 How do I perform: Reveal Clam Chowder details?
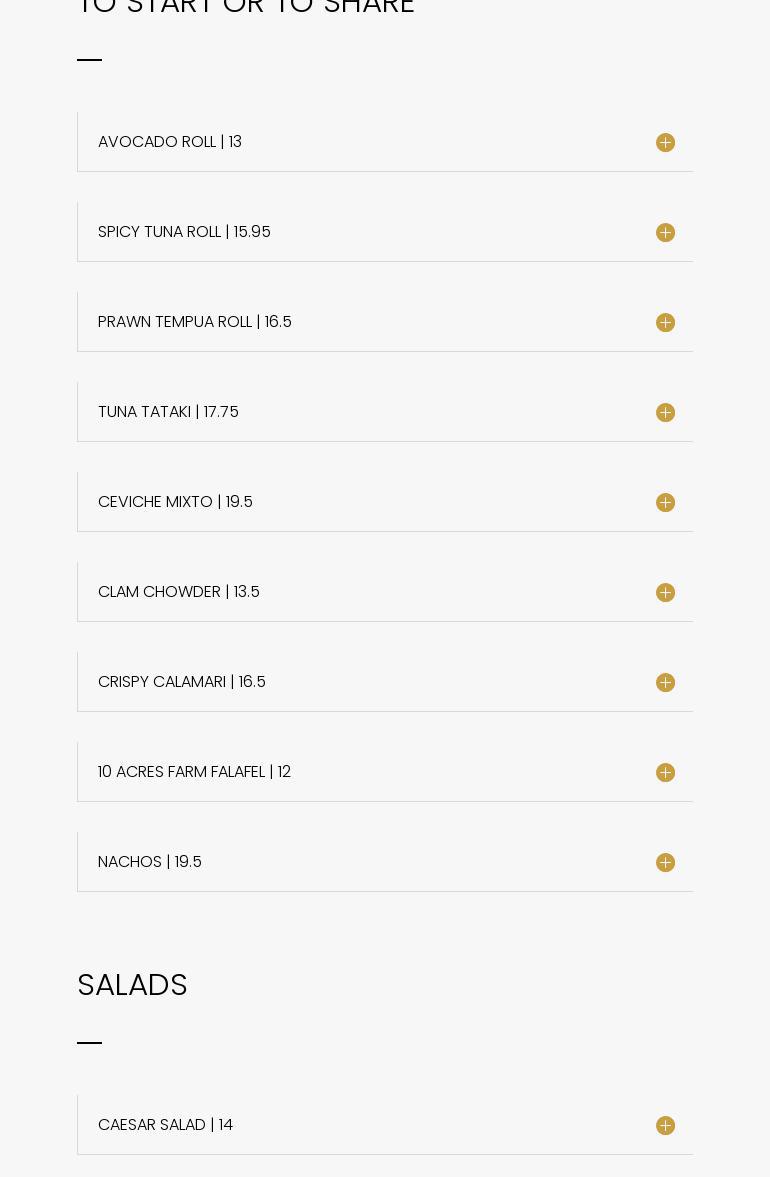[x=665, y=593]
